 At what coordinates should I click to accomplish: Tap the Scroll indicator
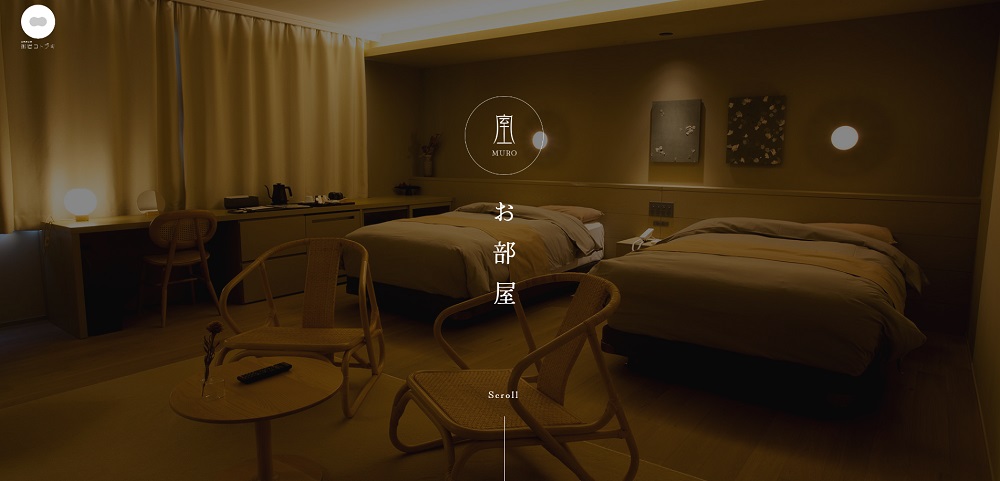[503, 395]
